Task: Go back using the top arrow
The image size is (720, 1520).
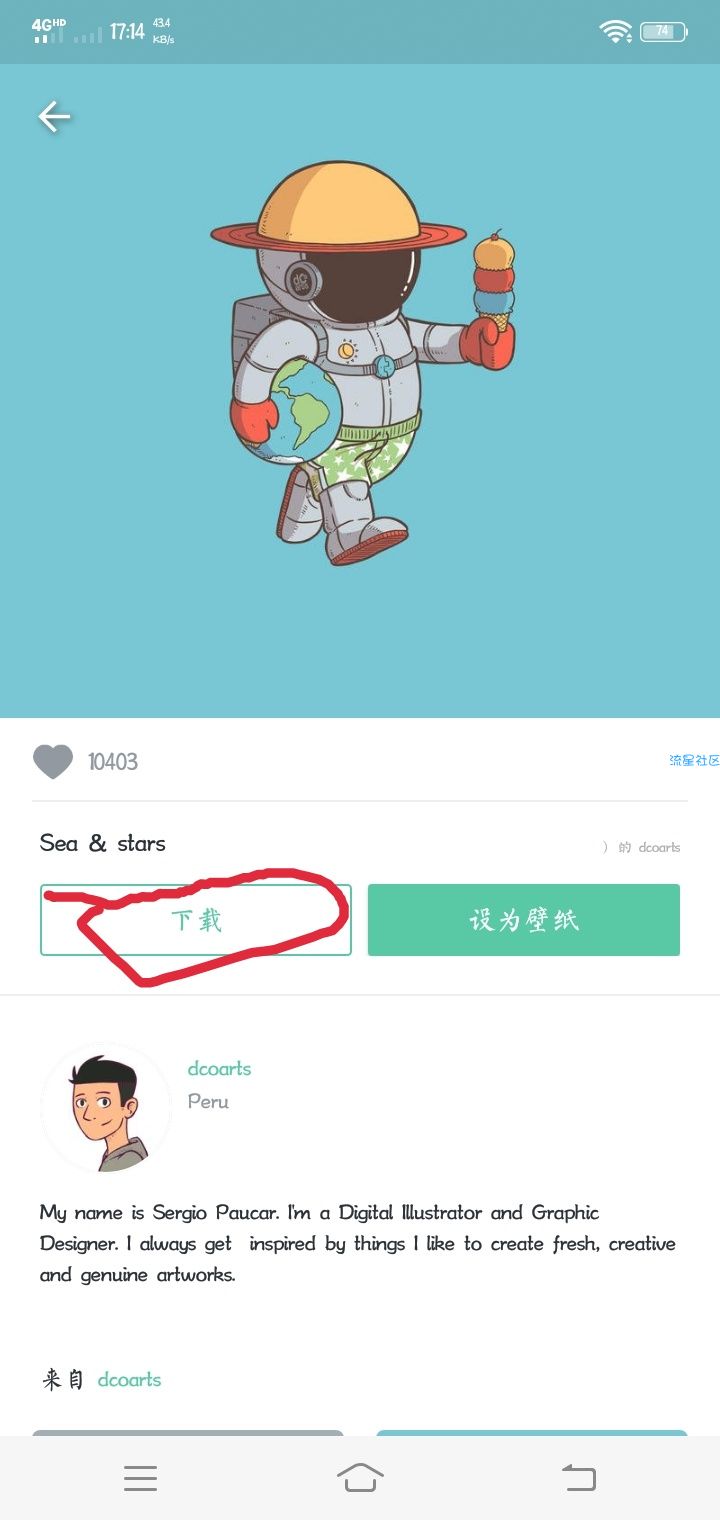Action: point(54,117)
